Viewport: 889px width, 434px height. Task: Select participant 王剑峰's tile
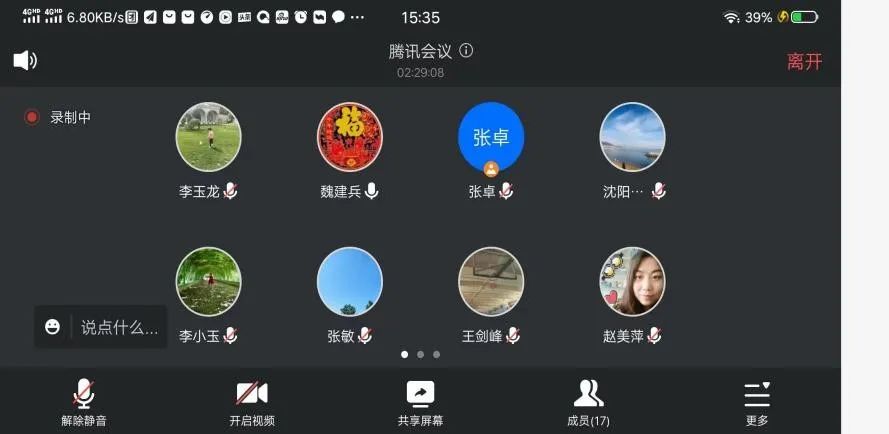tap(491, 282)
